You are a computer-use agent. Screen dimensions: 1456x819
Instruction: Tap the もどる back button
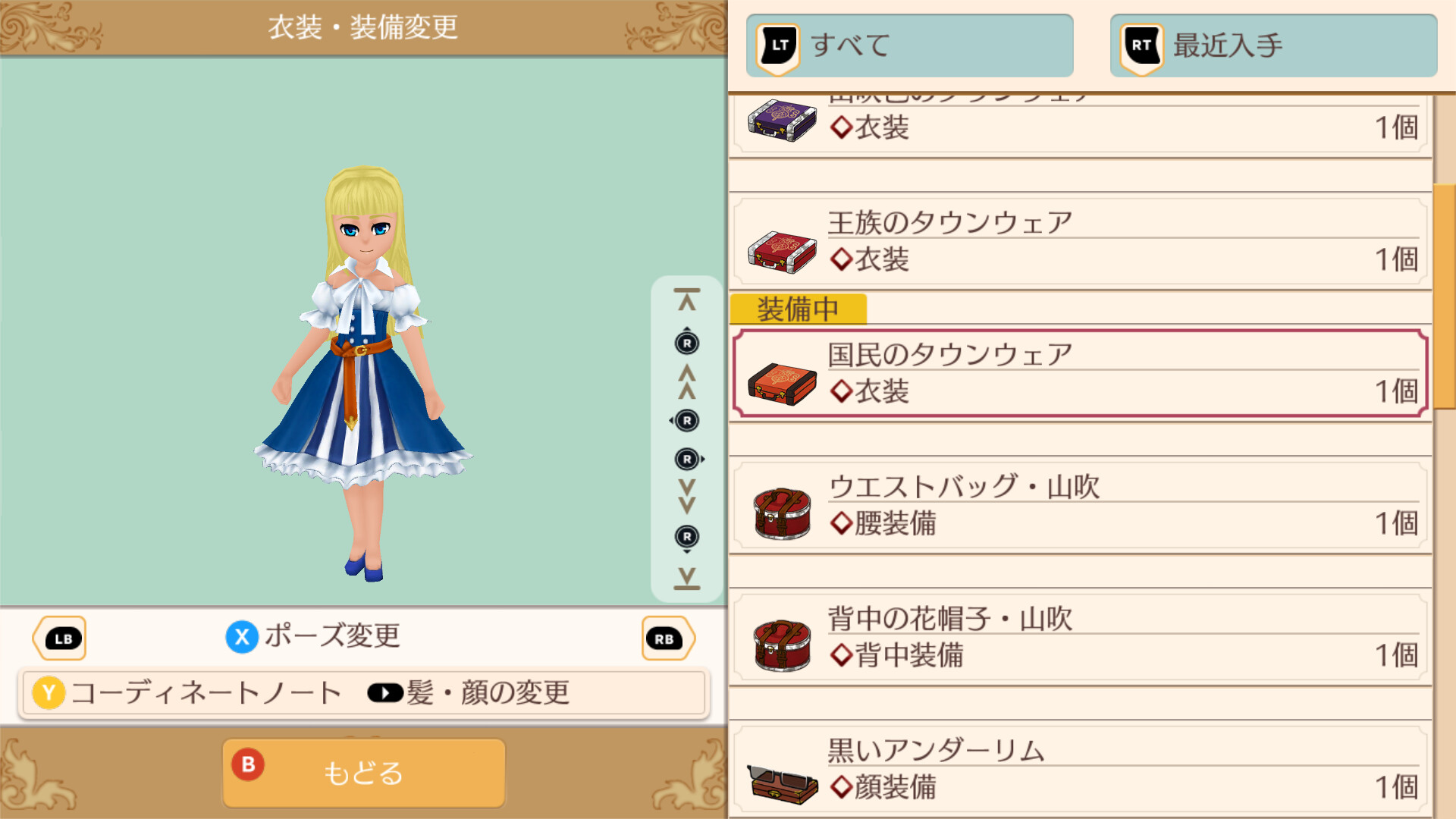click(363, 773)
